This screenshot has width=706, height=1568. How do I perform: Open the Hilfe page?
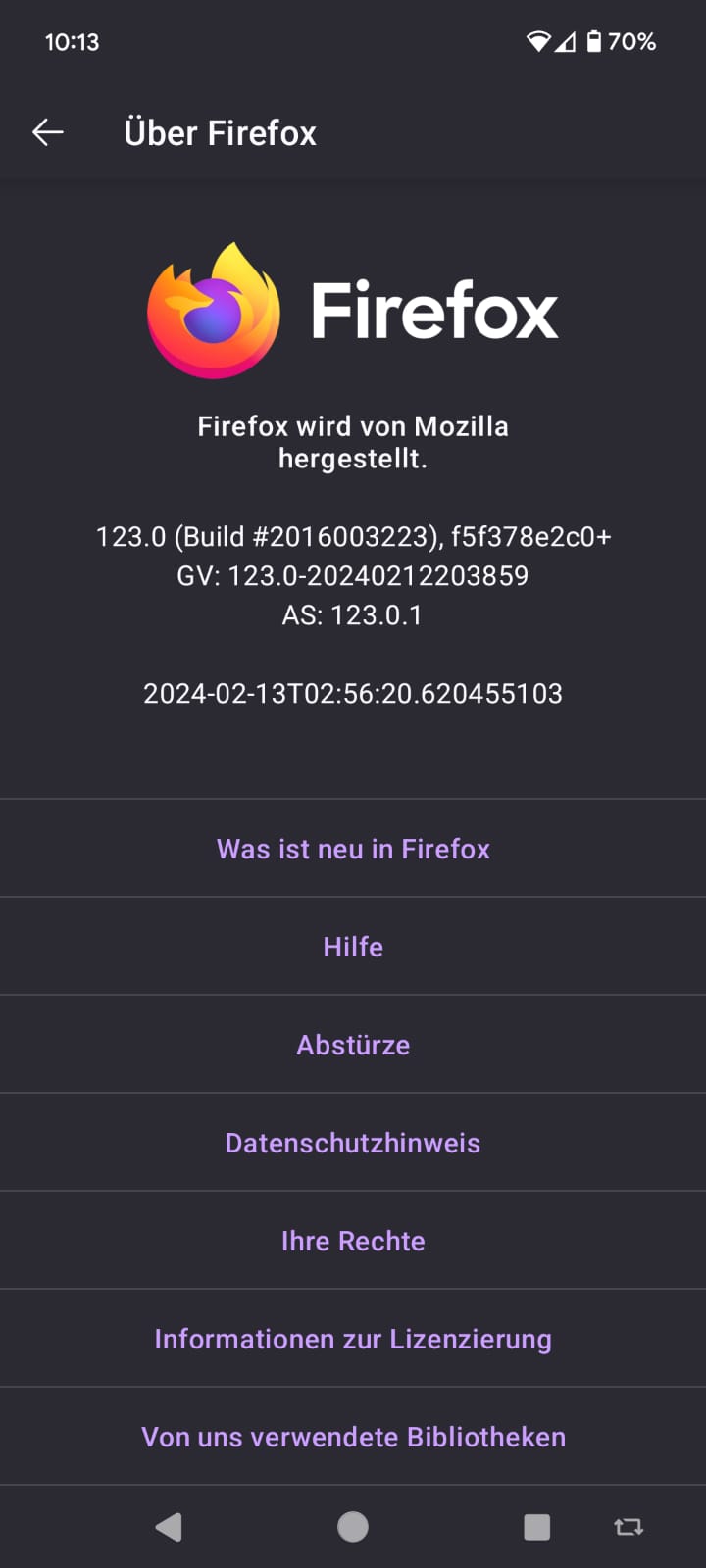[x=353, y=947]
